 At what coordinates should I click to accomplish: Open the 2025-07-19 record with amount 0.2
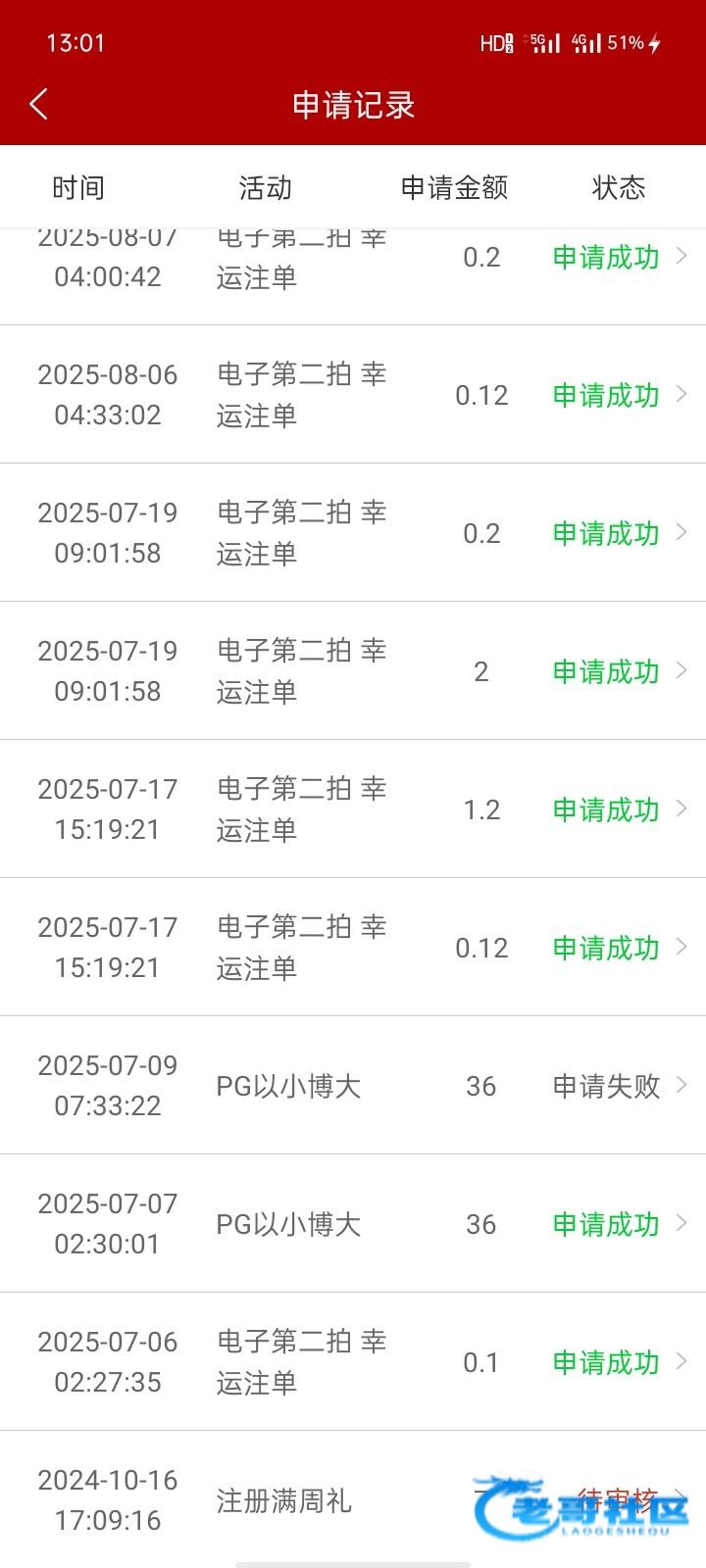[353, 532]
